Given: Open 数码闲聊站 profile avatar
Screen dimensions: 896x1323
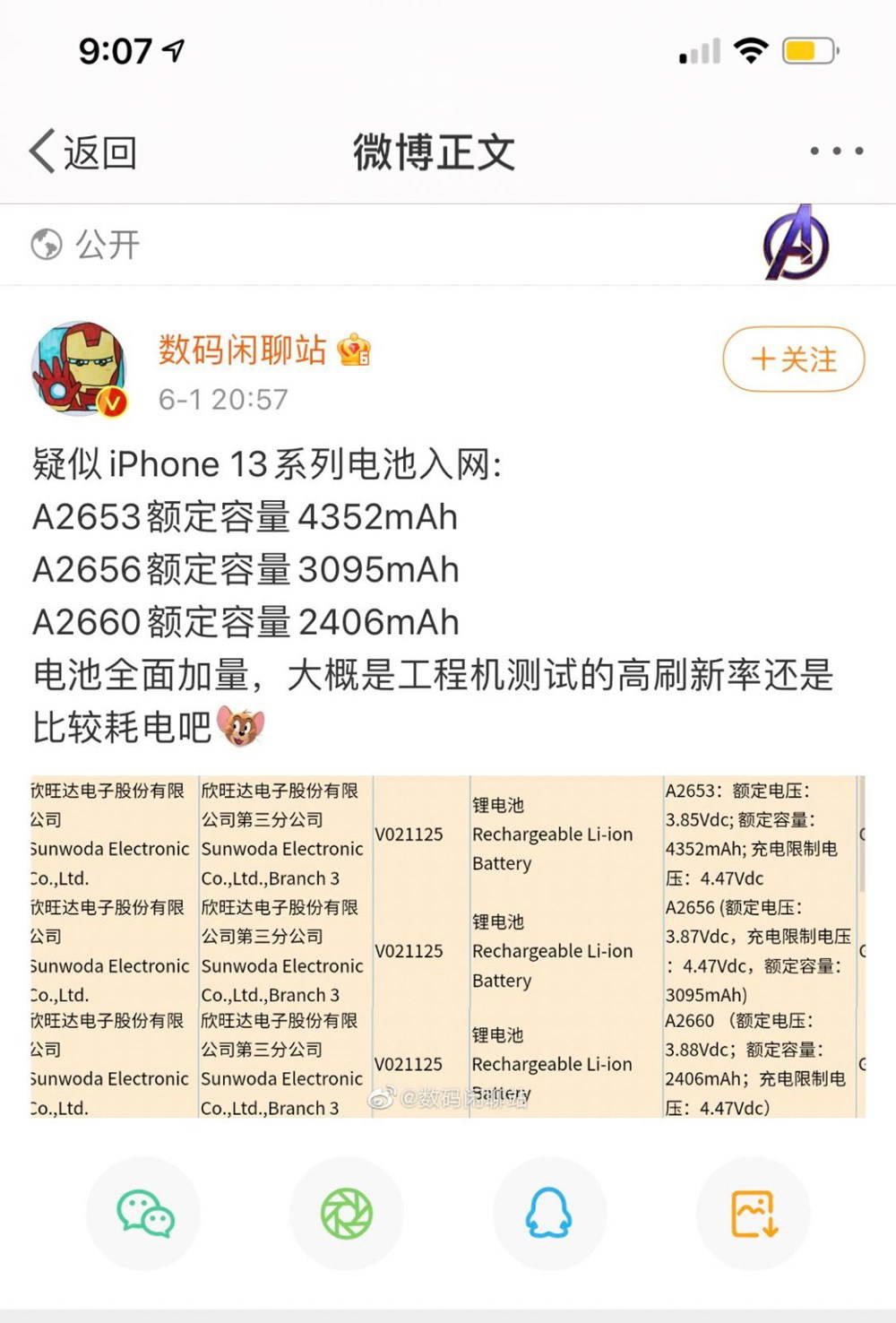Looking at the screenshot, I should pos(80,368).
